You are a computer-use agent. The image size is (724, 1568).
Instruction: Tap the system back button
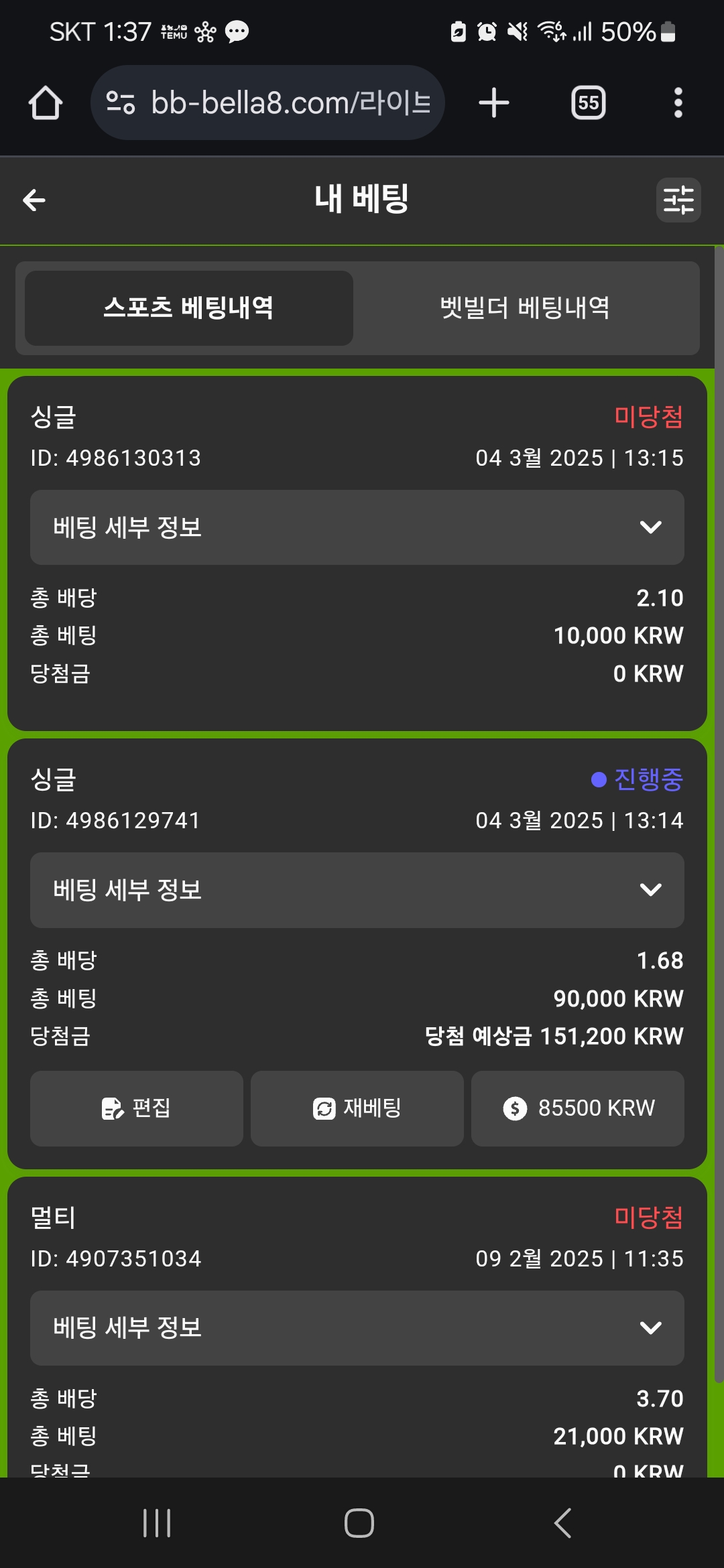pyautogui.click(x=563, y=1523)
